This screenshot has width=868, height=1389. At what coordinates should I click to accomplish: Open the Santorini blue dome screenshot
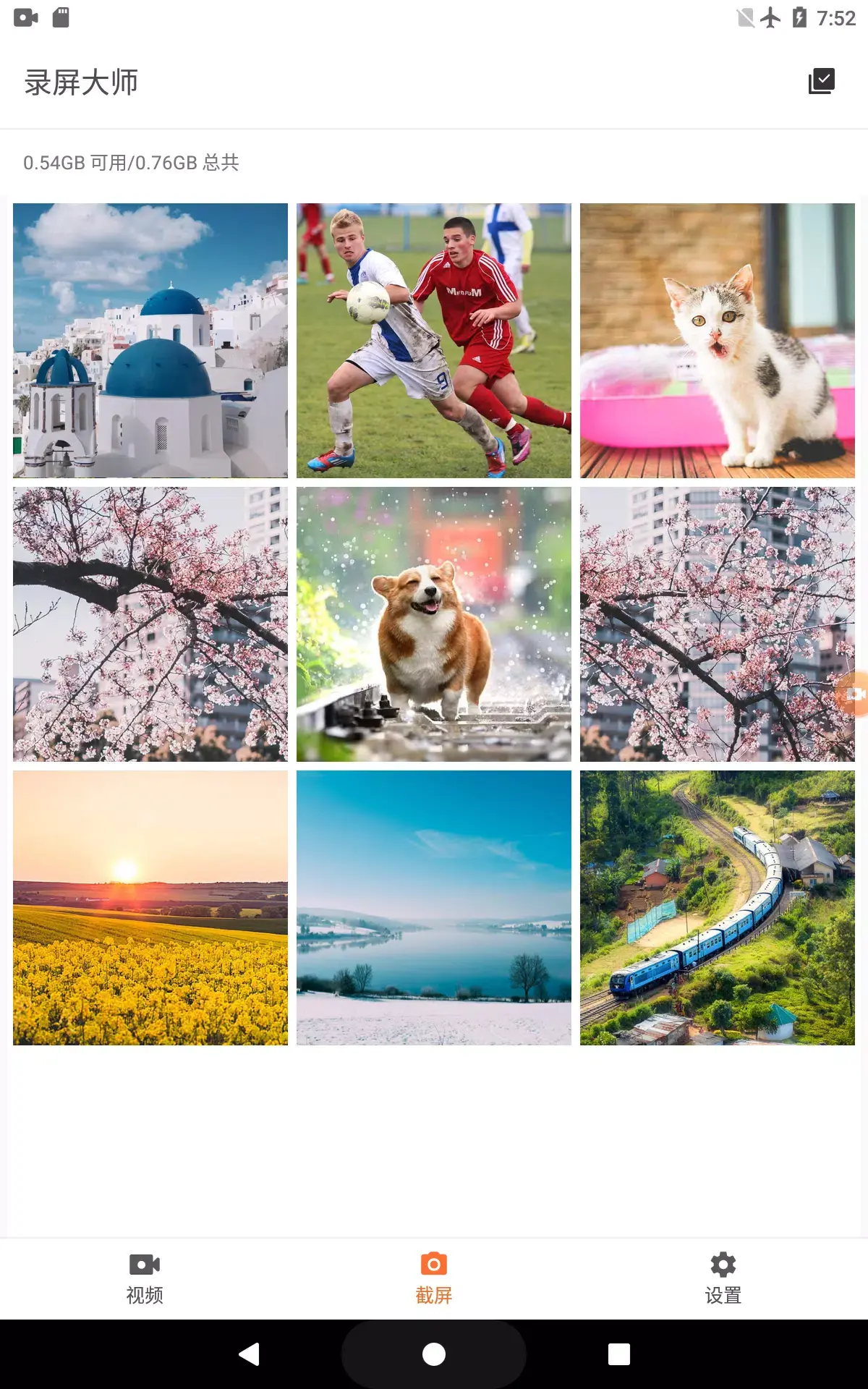point(150,340)
